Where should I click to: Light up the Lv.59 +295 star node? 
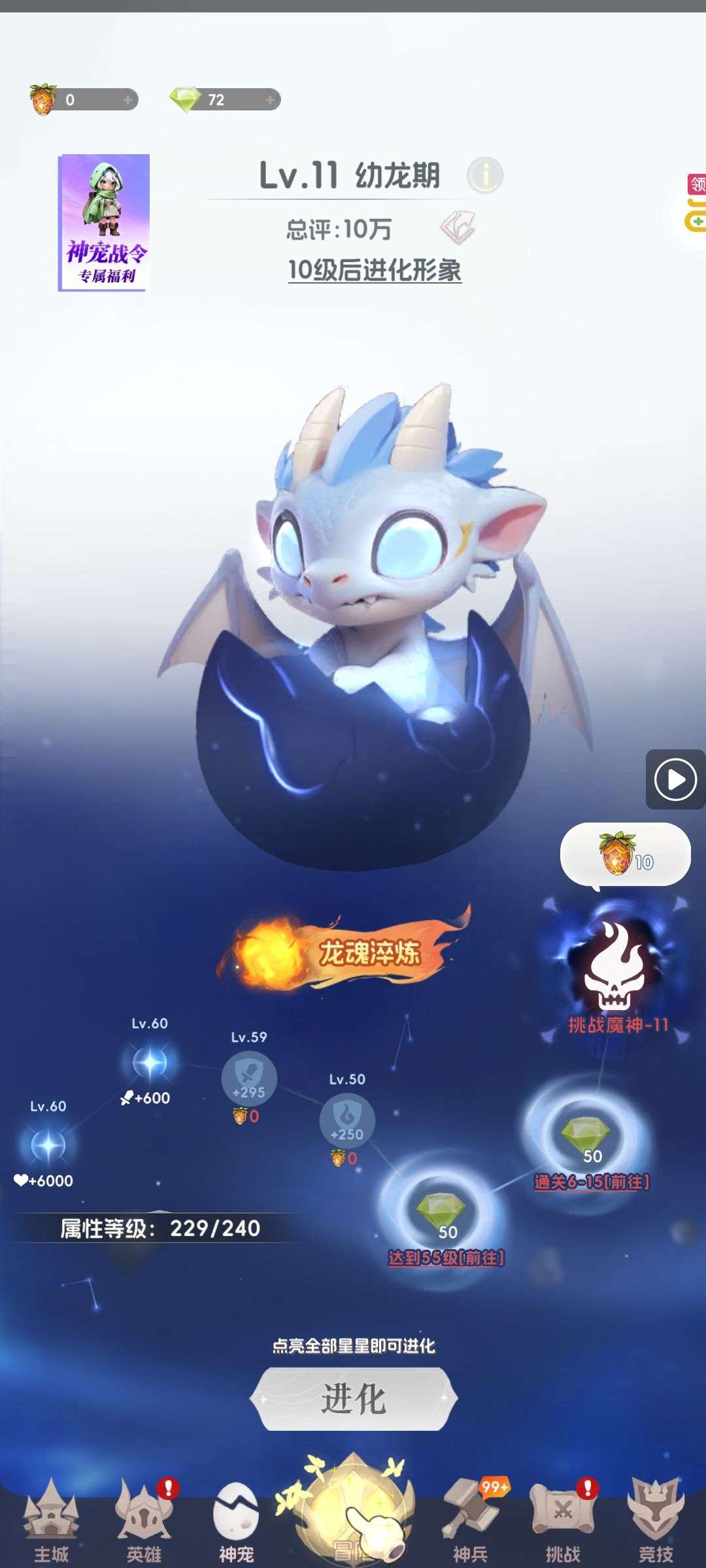point(249,1078)
